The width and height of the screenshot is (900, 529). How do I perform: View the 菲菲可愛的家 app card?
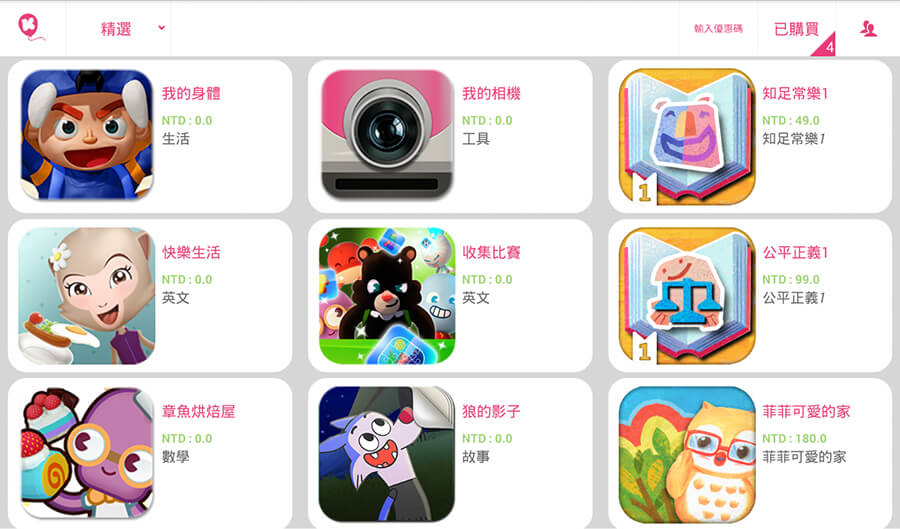pos(750,453)
